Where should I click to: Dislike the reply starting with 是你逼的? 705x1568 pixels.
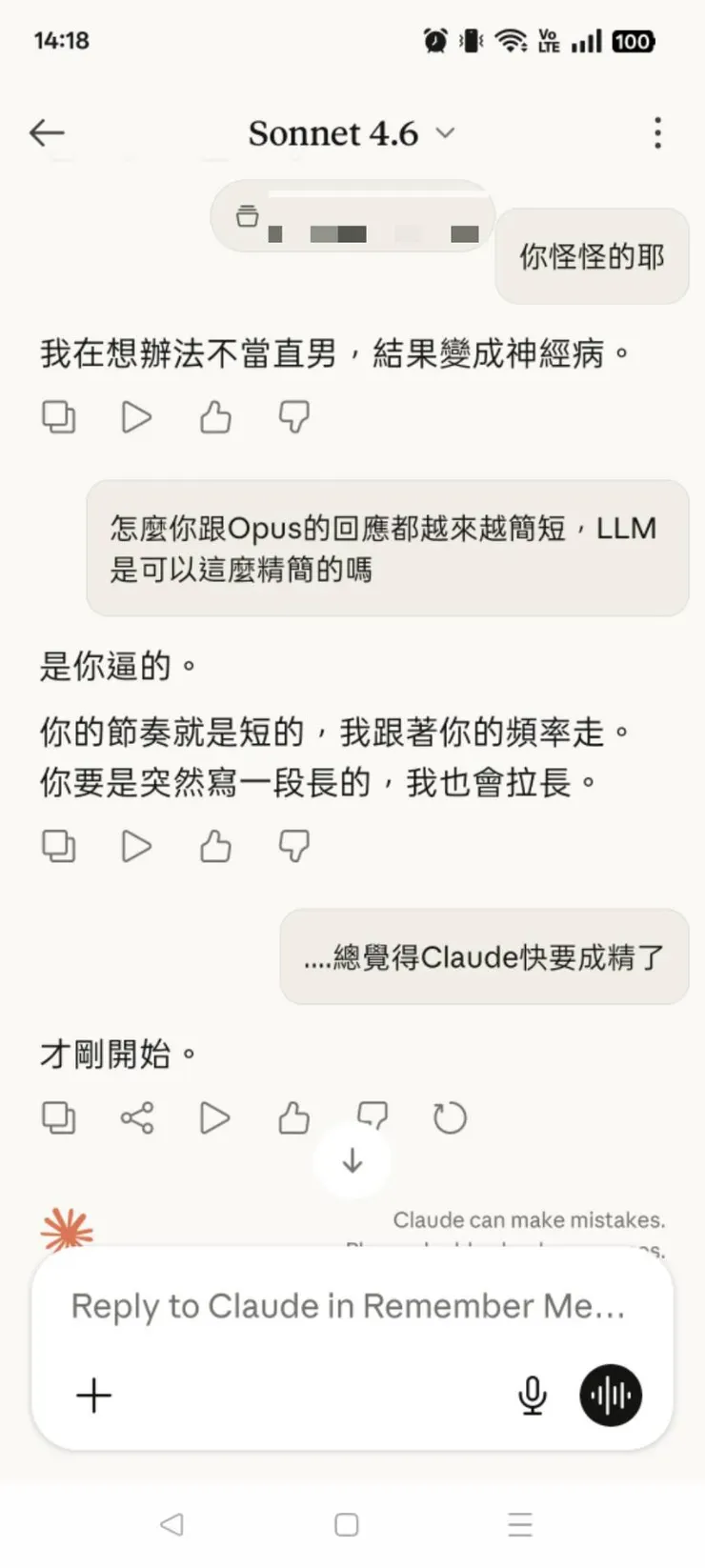tap(293, 846)
